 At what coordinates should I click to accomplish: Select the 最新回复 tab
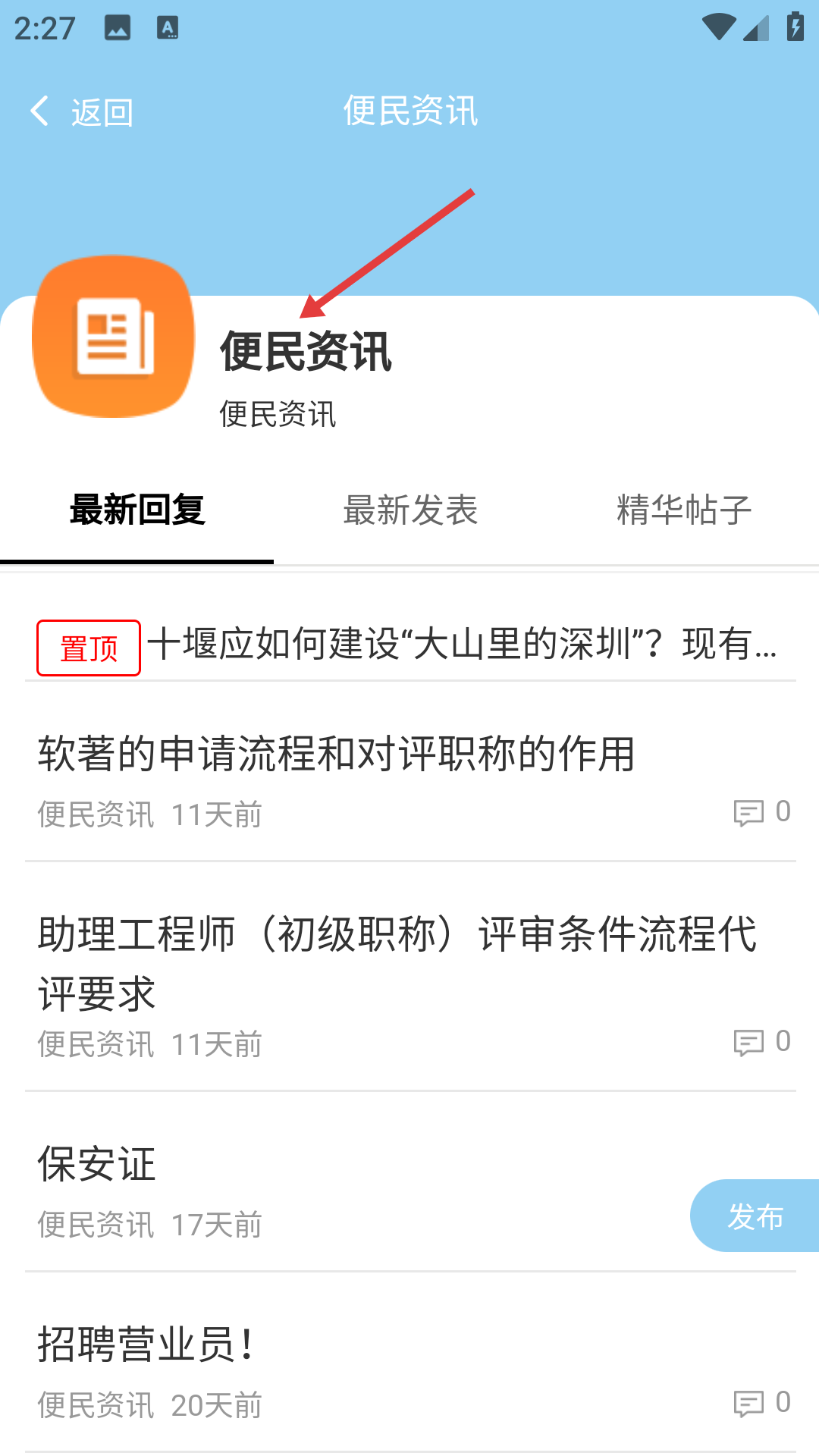(x=136, y=510)
